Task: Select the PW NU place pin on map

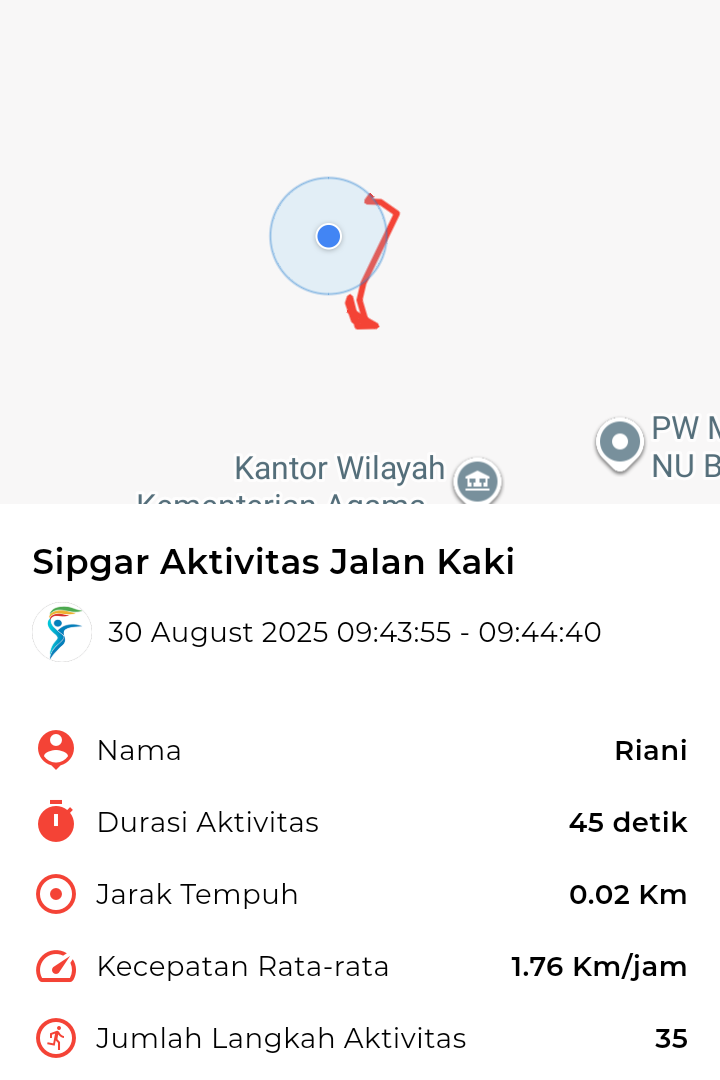Action: (619, 442)
